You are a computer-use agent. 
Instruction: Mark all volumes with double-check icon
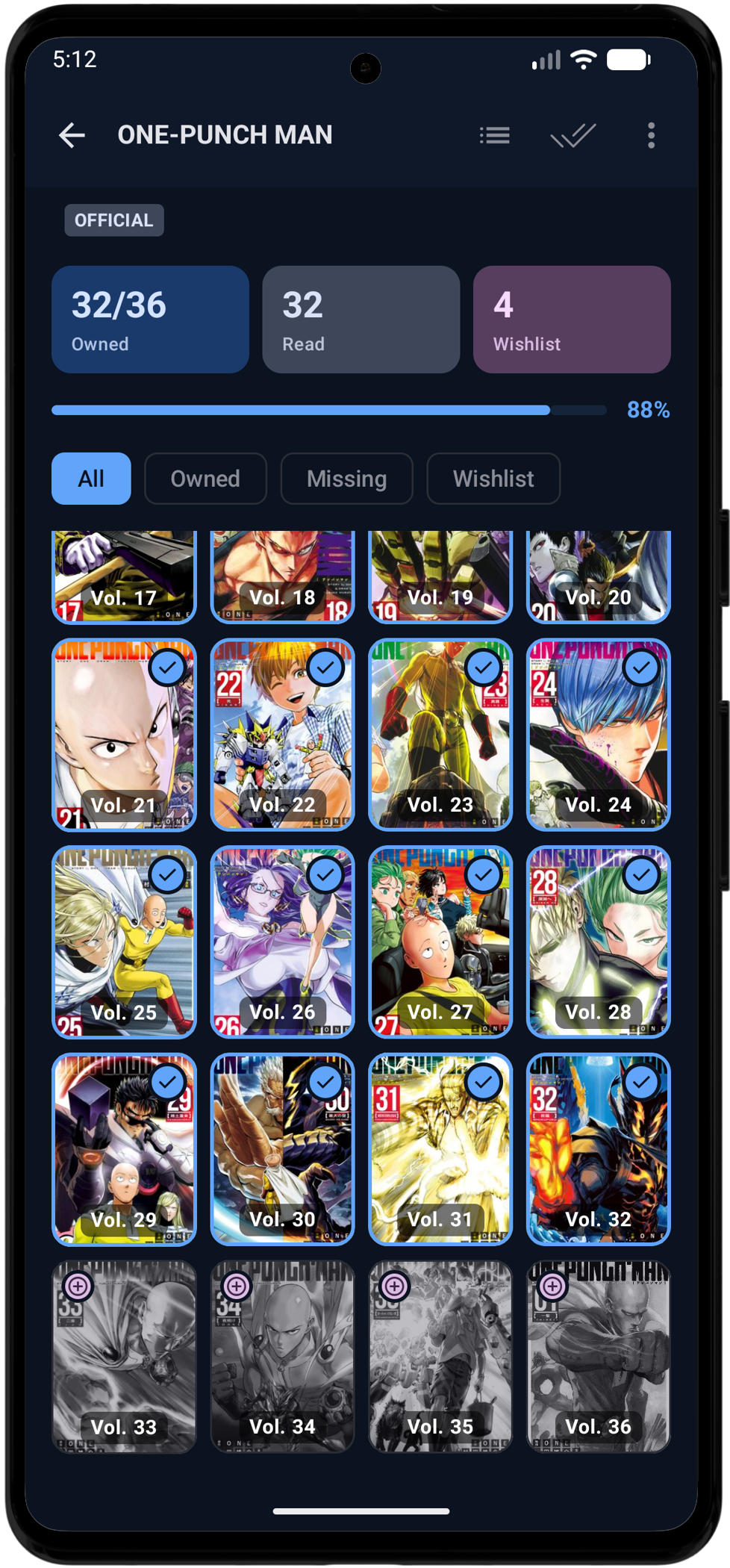tap(573, 135)
